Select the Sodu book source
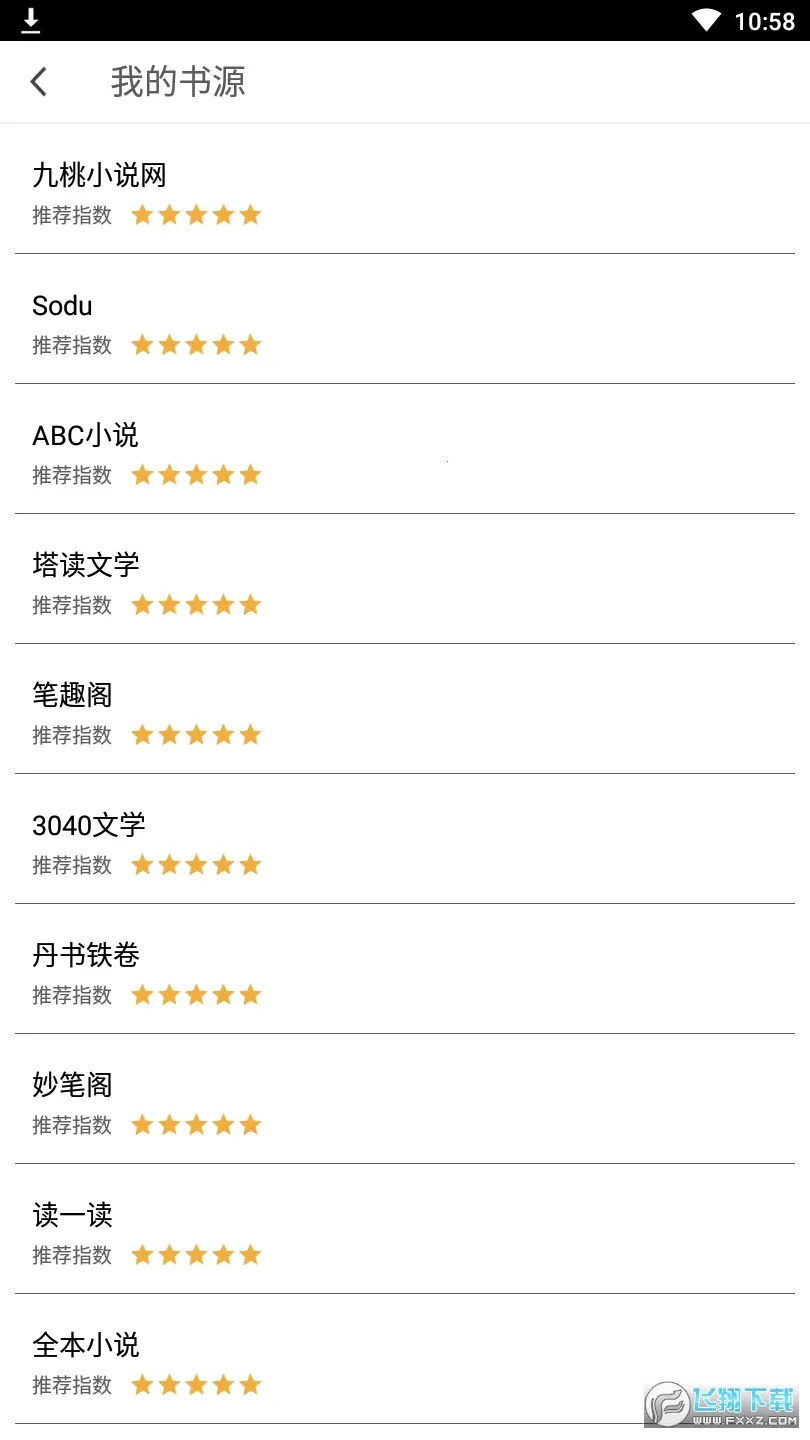810x1440 pixels. pos(61,305)
